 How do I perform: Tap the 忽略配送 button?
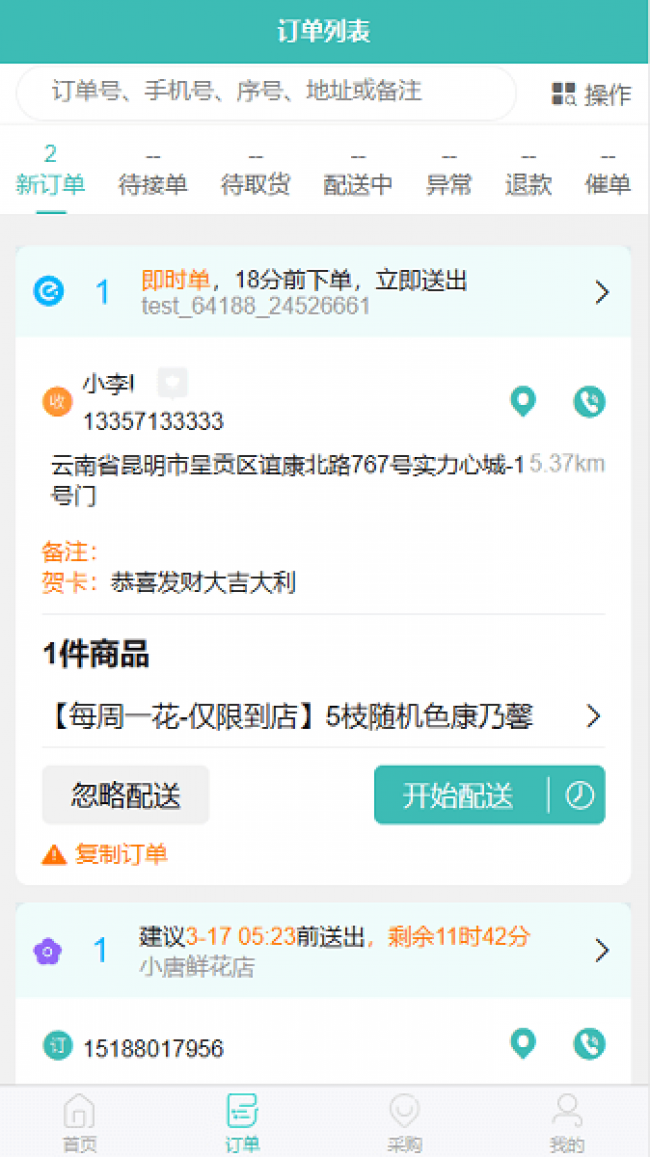(125, 795)
